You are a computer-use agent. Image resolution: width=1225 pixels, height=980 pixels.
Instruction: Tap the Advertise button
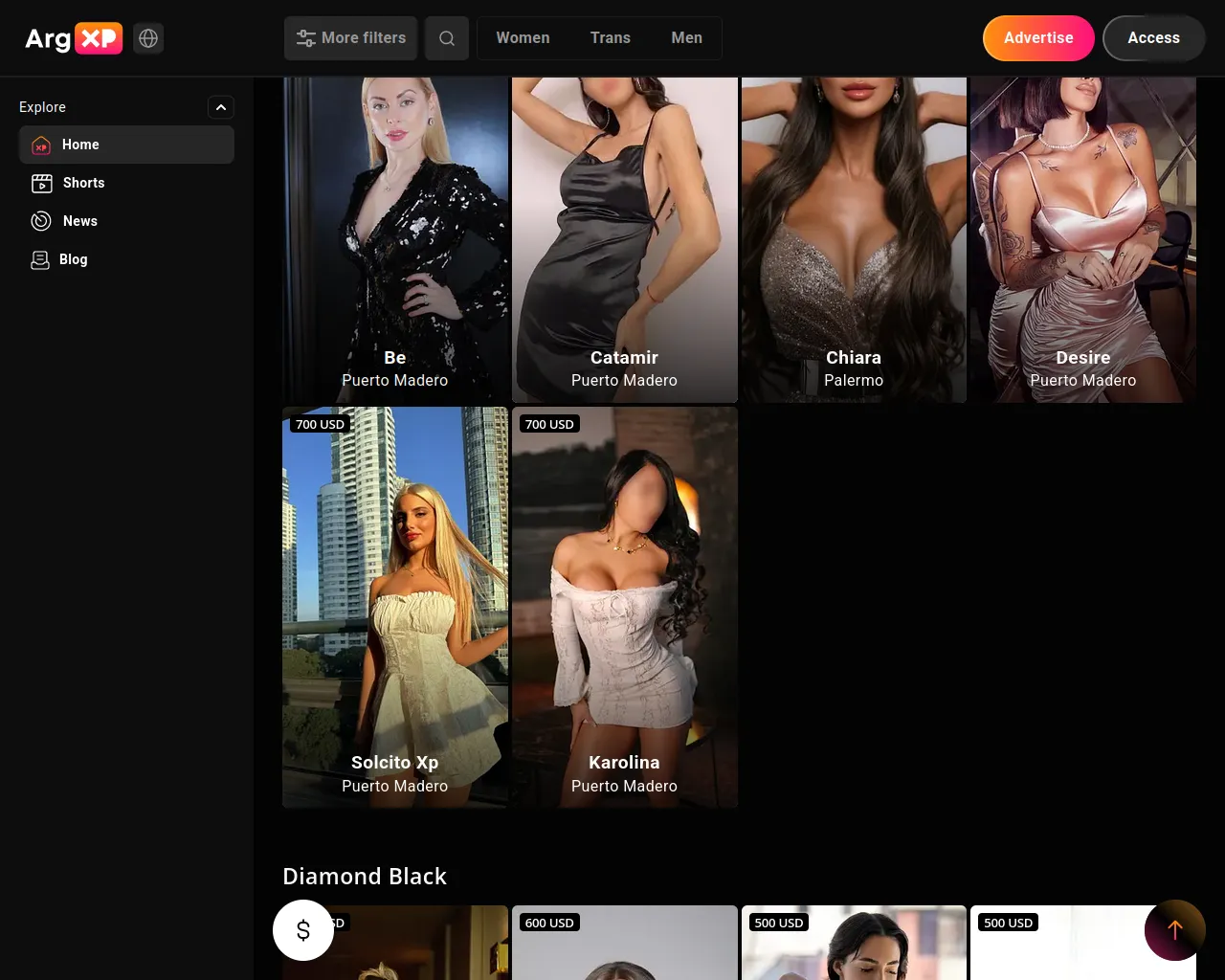(1038, 38)
